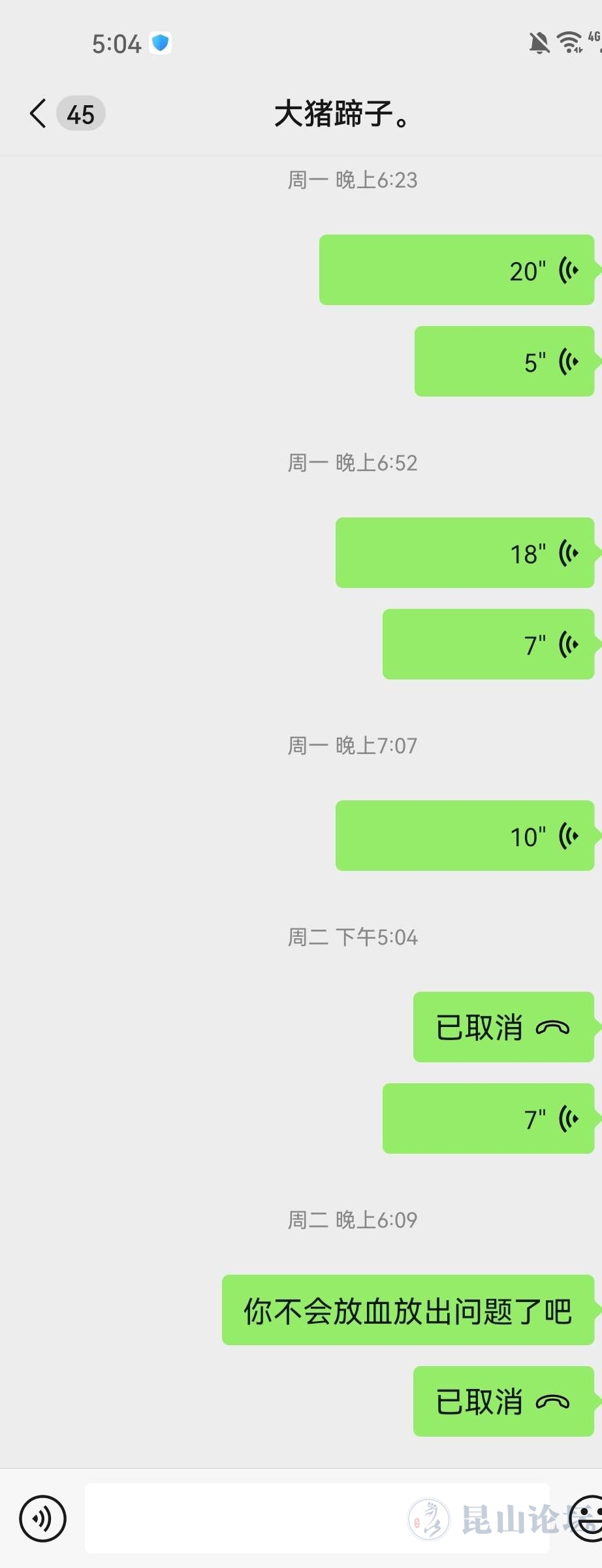The height and width of the screenshot is (1568, 602).
Task: Play the 10-second voice message
Action: pyautogui.click(x=464, y=836)
